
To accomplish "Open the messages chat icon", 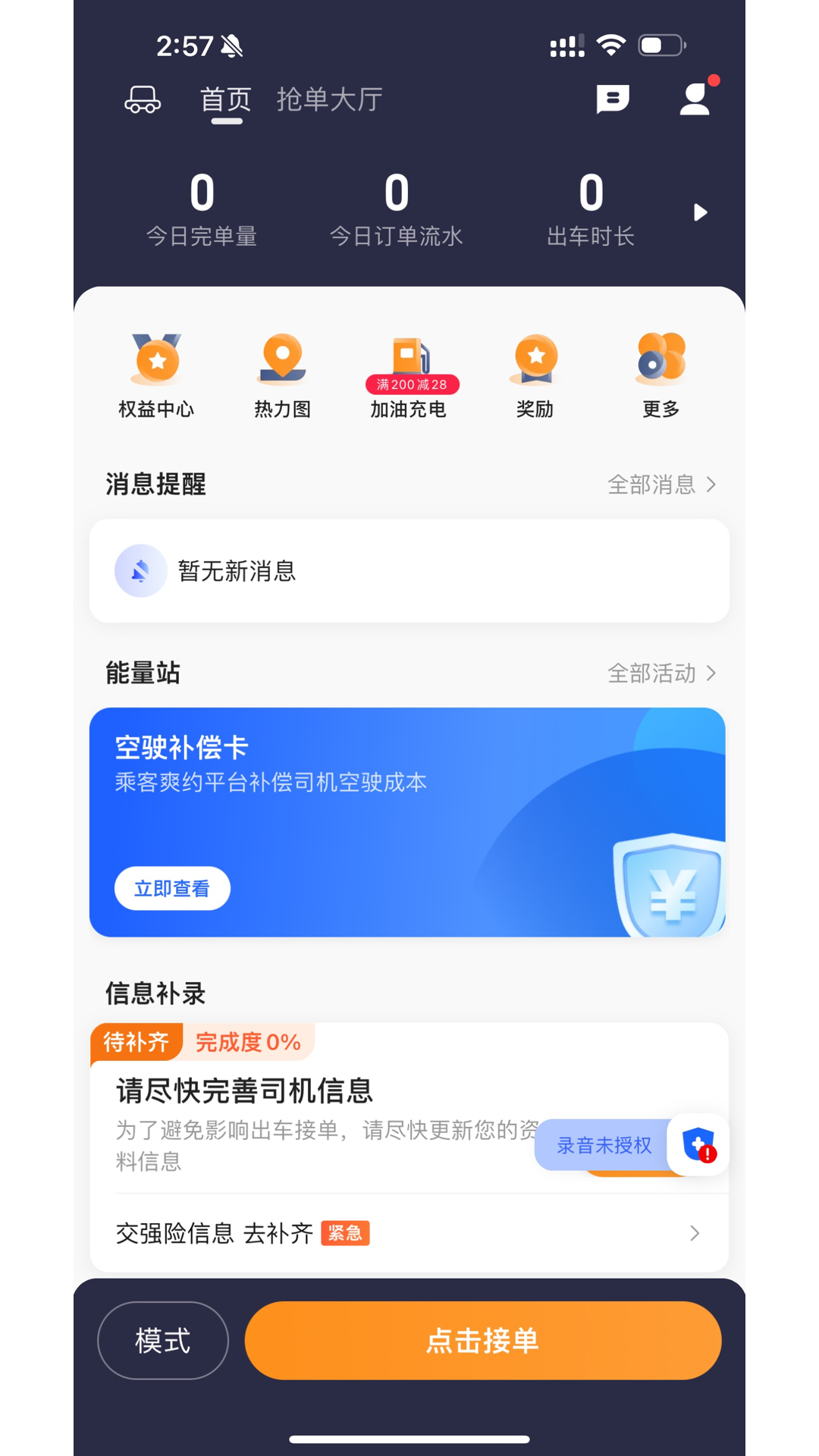I will (613, 99).
